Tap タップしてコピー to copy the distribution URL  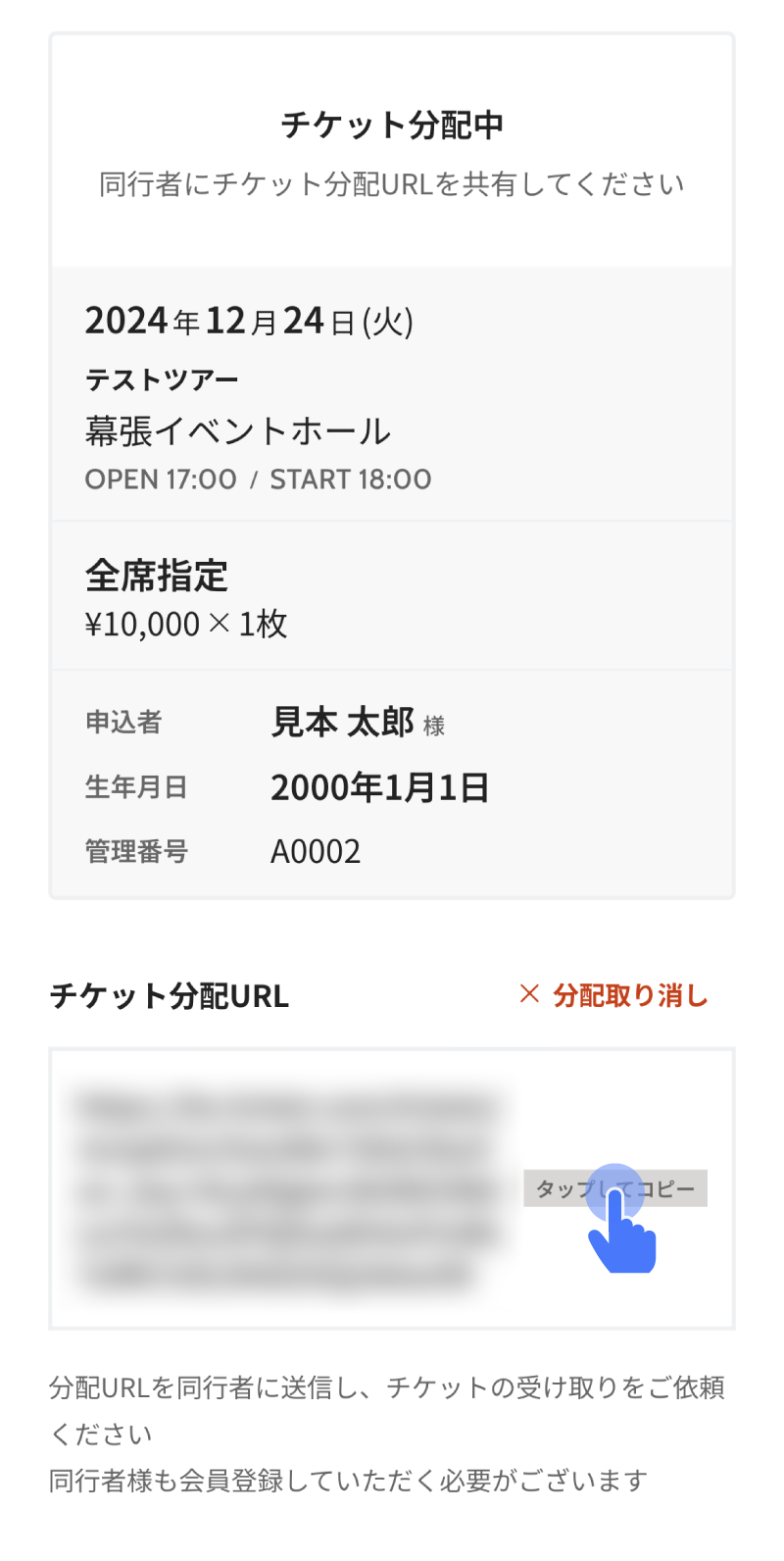click(x=615, y=1188)
